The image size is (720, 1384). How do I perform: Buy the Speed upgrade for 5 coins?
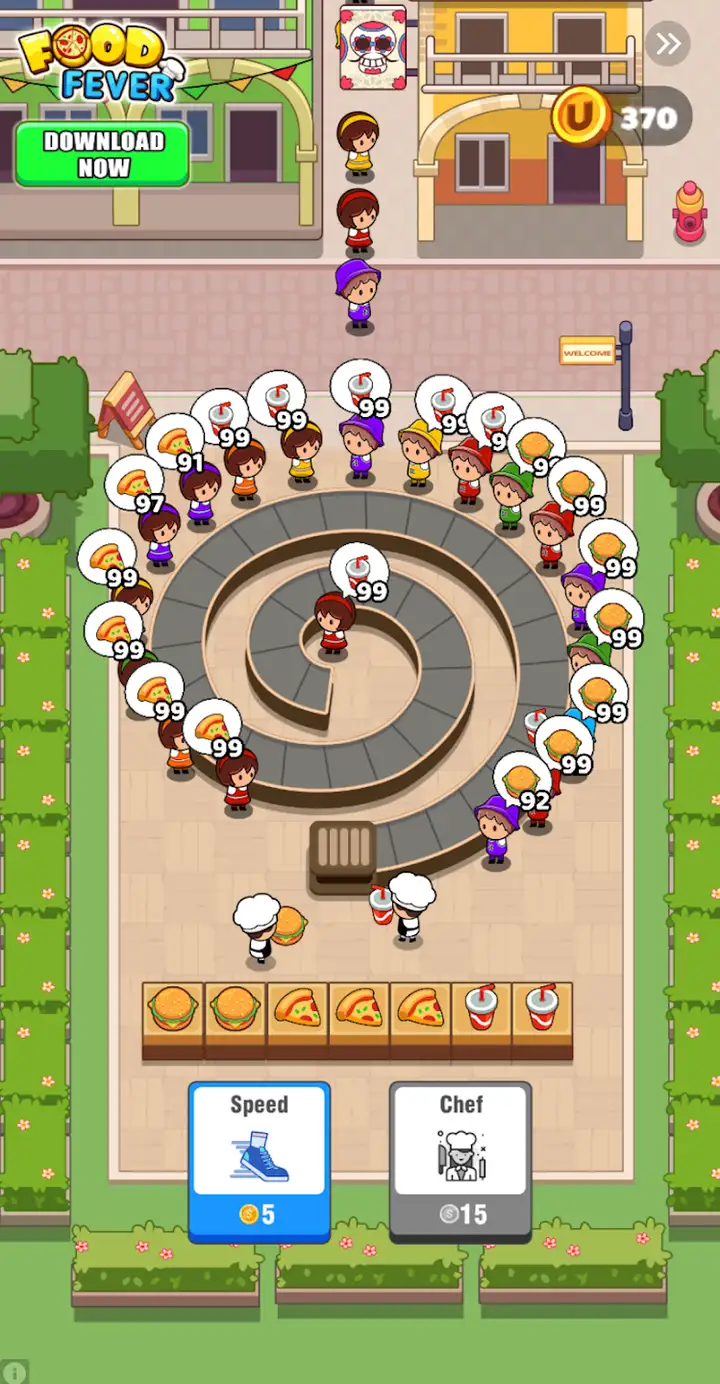point(259,1161)
